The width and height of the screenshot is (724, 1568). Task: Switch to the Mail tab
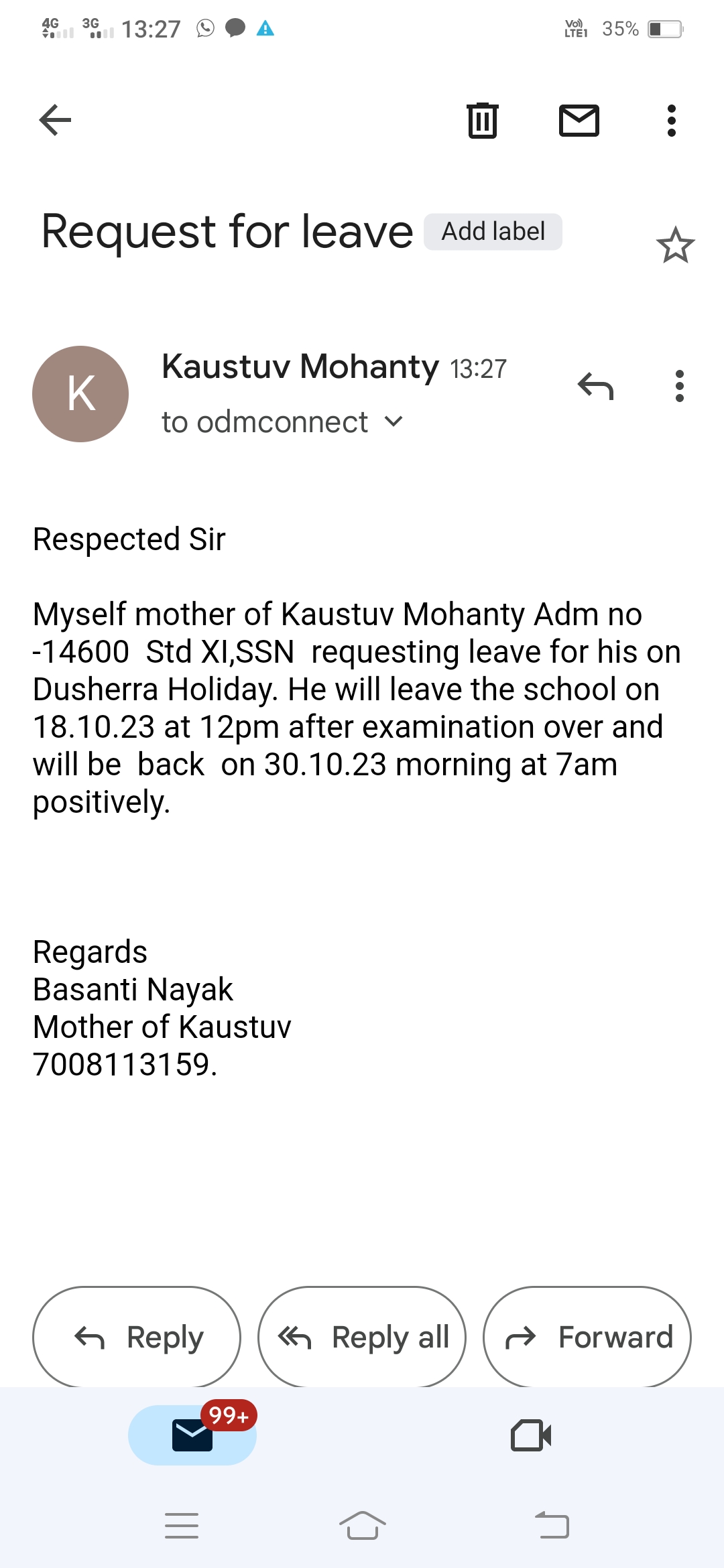pos(192,1435)
